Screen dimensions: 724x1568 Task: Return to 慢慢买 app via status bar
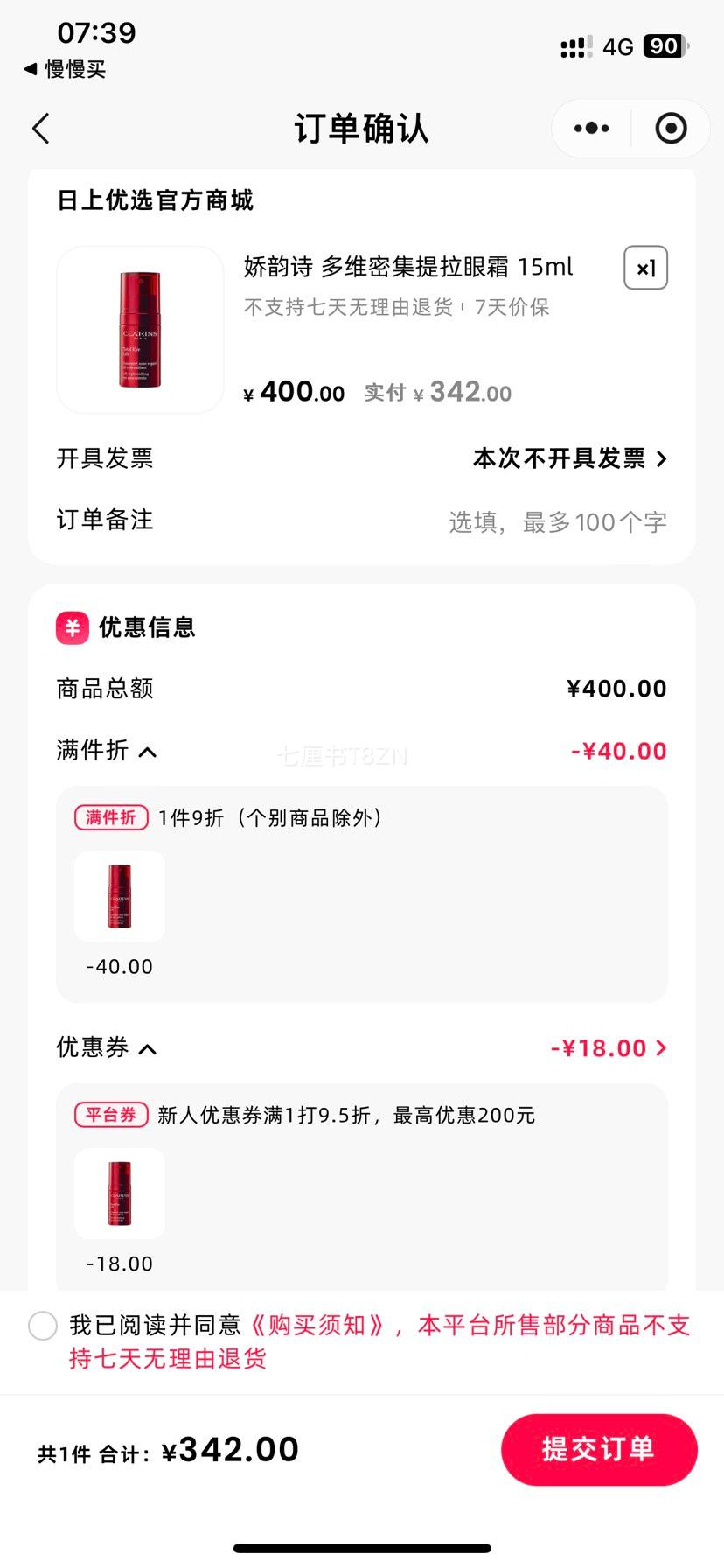coord(65,69)
